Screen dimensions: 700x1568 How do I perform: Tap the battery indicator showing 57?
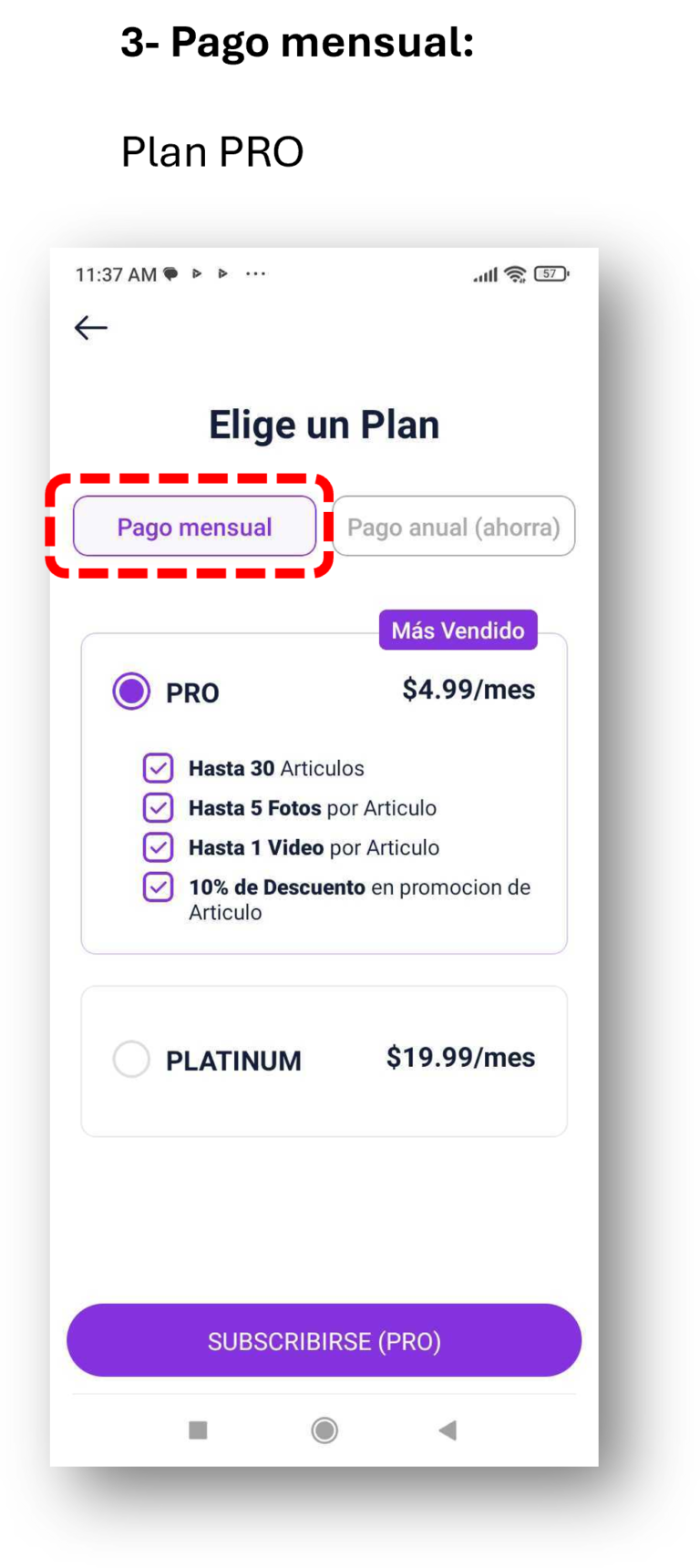pyautogui.click(x=551, y=272)
